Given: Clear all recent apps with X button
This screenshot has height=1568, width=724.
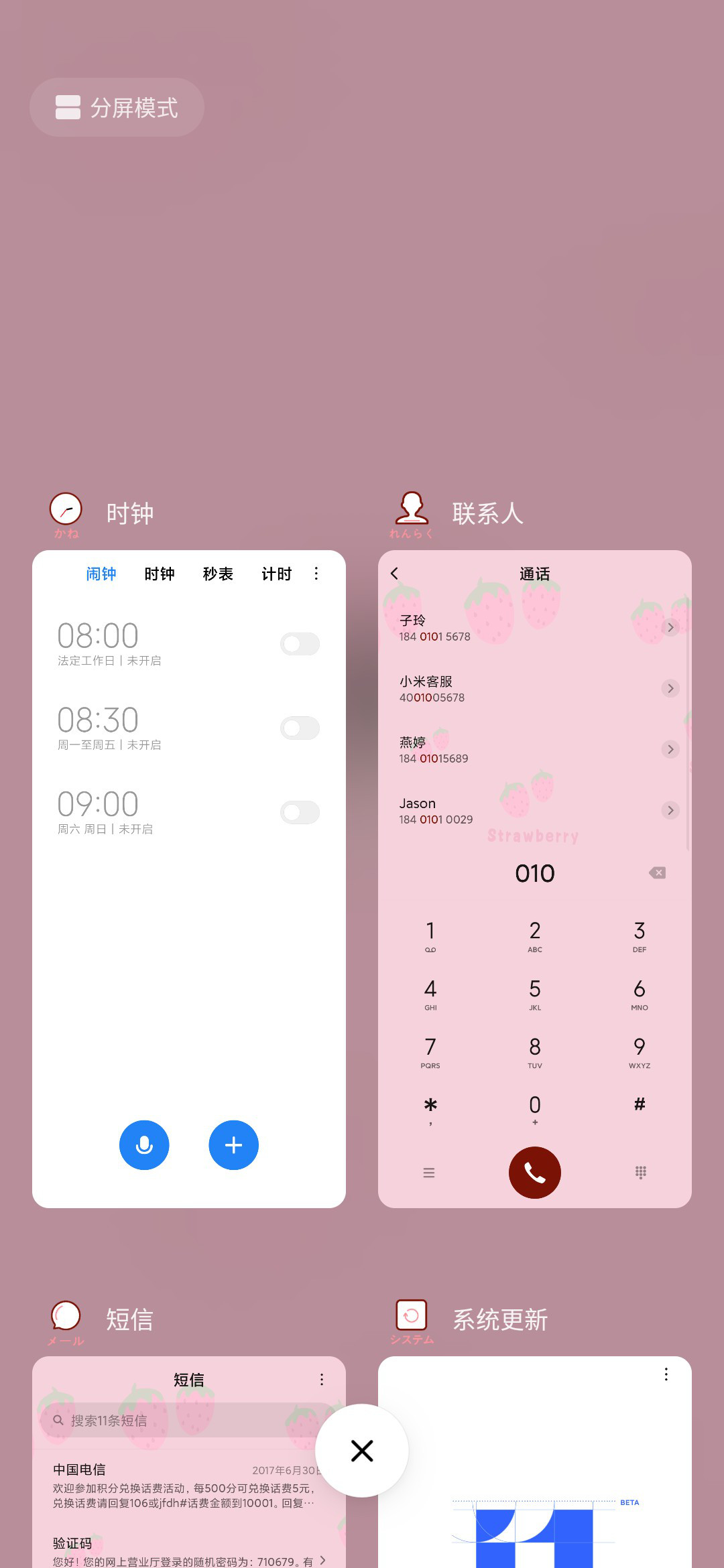Looking at the screenshot, I should [x=362, y=1451].
